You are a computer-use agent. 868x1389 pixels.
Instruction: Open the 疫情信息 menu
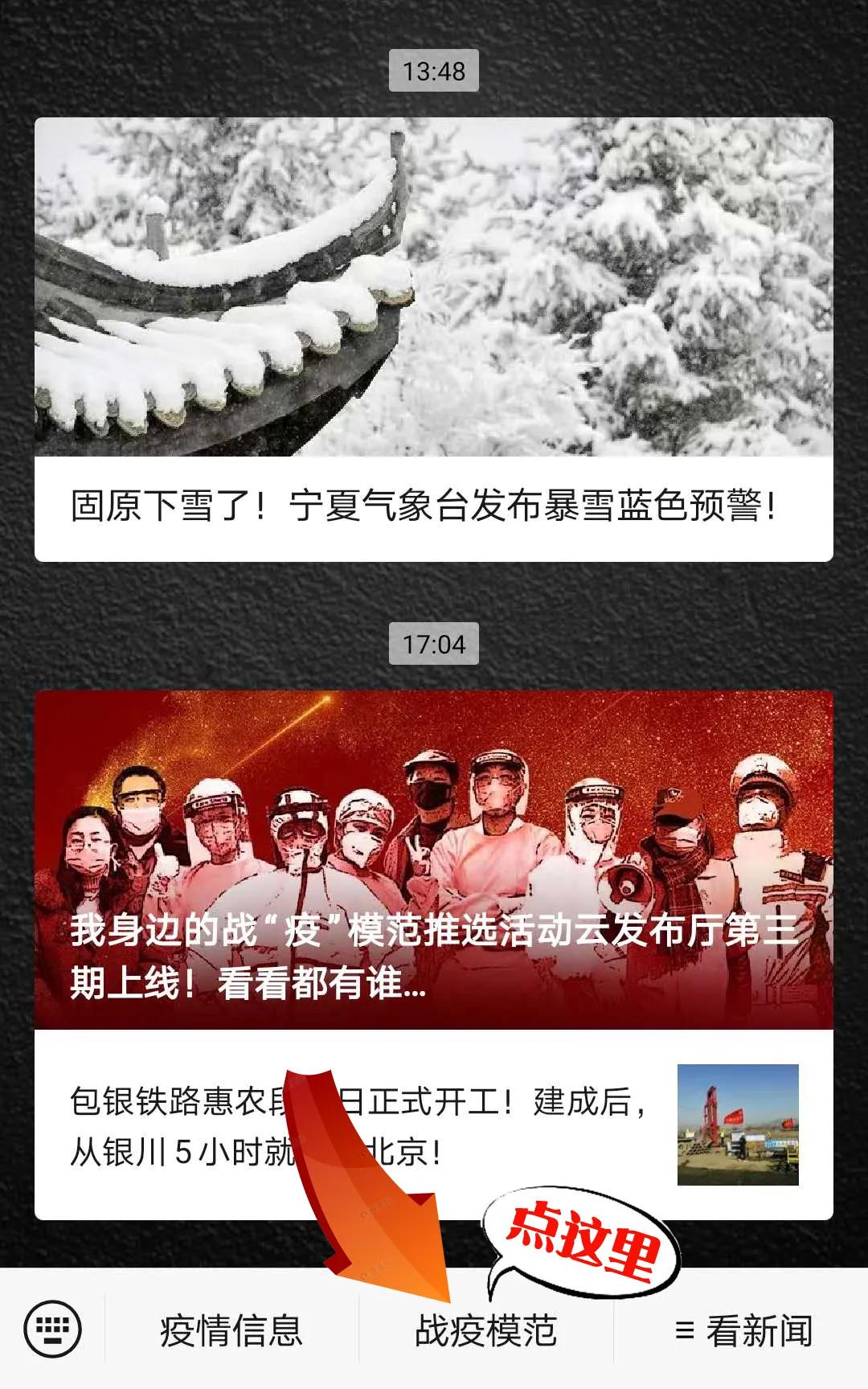231,1330
